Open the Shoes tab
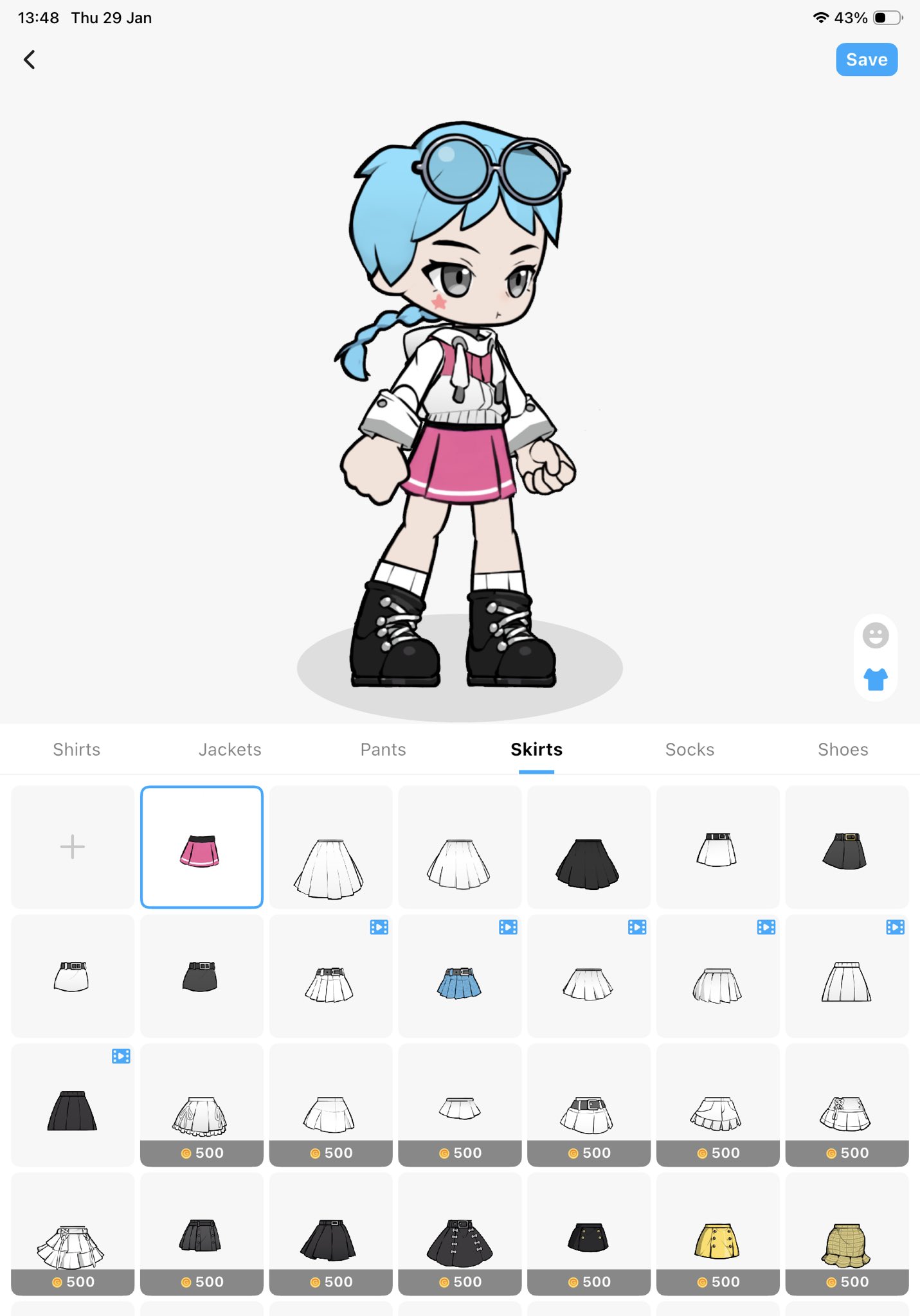 (842, 749)
